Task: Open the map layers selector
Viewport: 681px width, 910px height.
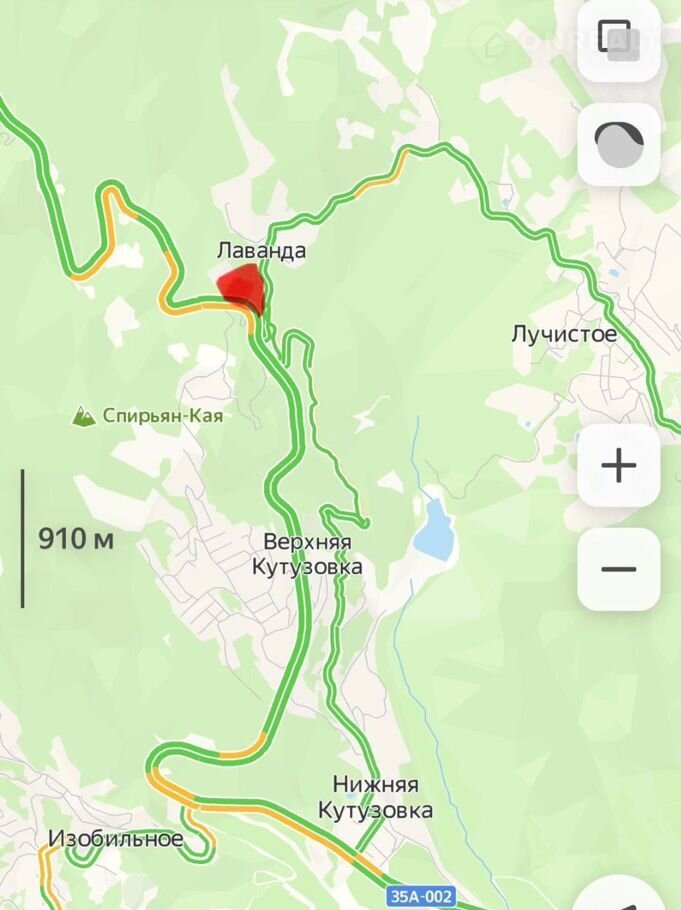Action: pyautogui.click(x=618, y=41)
